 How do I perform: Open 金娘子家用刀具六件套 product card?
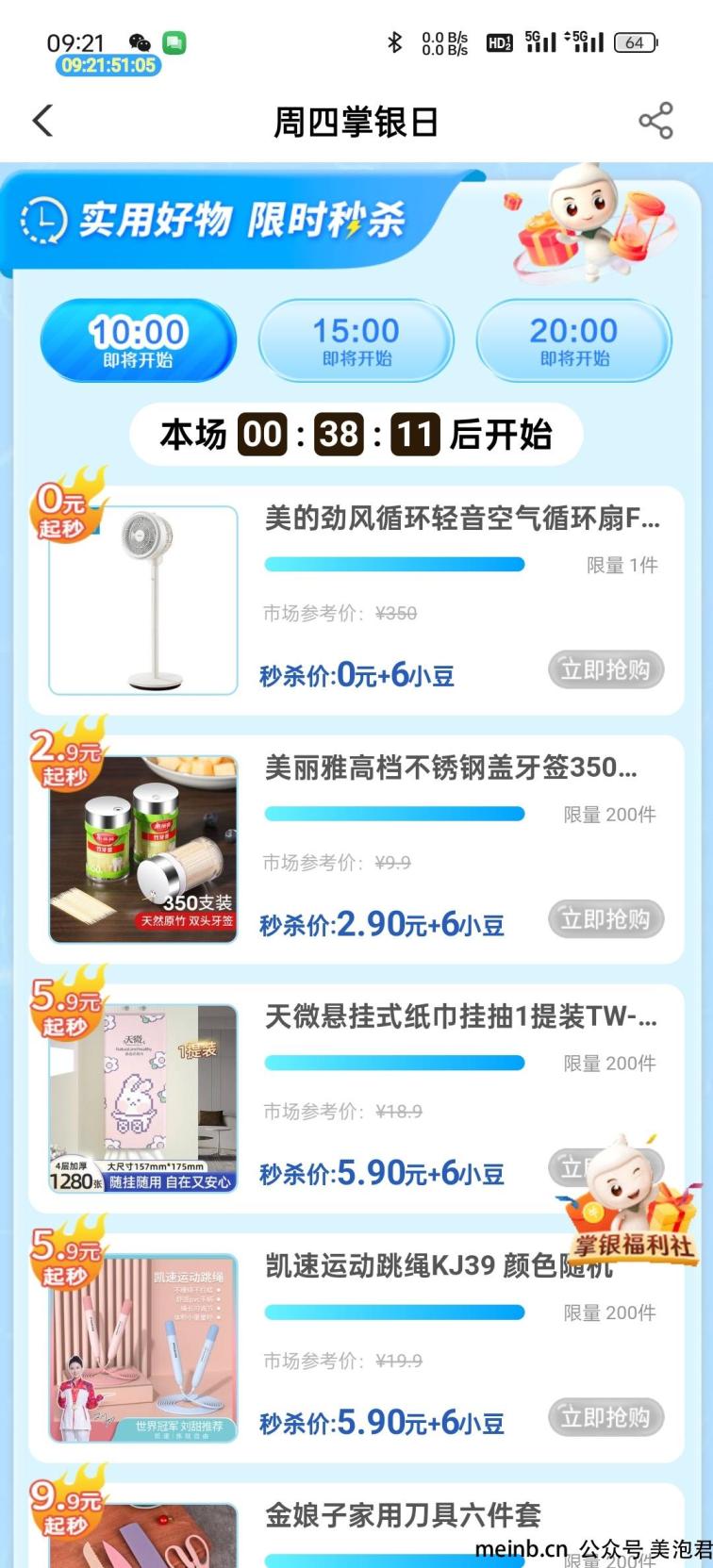pos(403,1515)
